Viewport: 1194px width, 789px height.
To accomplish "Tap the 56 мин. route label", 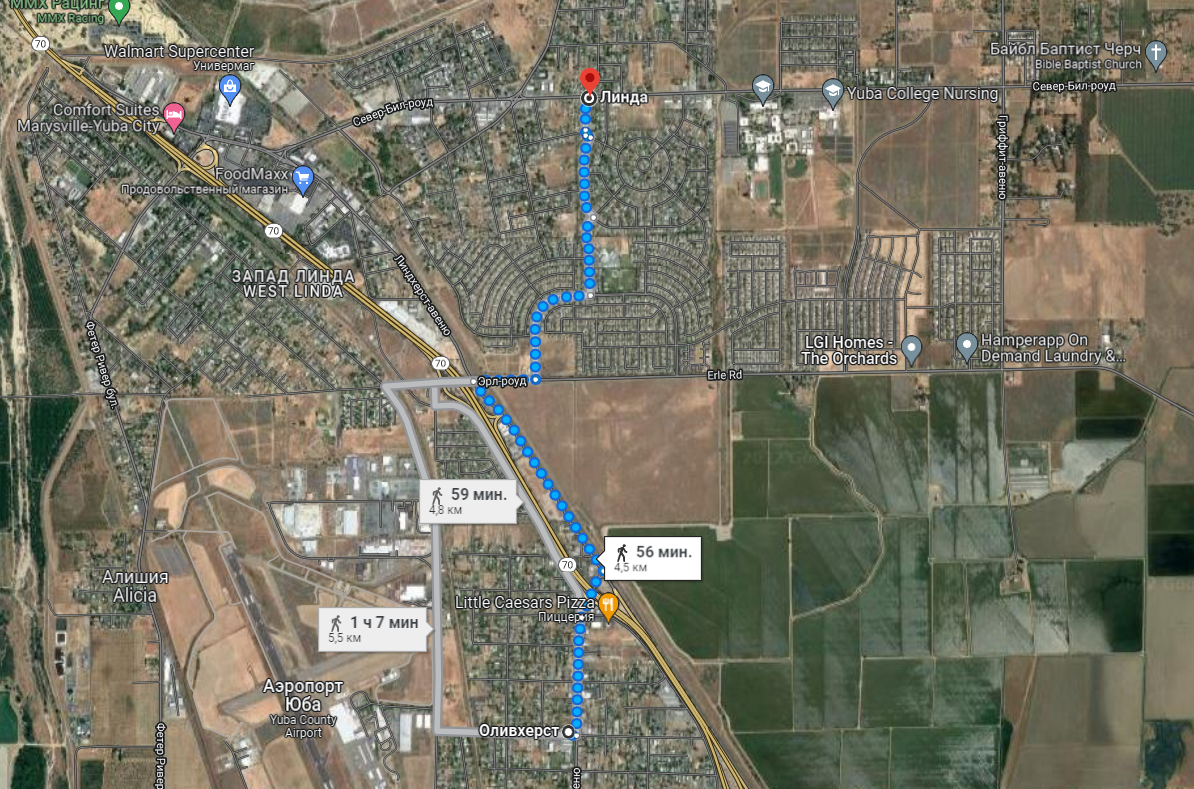I will tap(652, 558).
